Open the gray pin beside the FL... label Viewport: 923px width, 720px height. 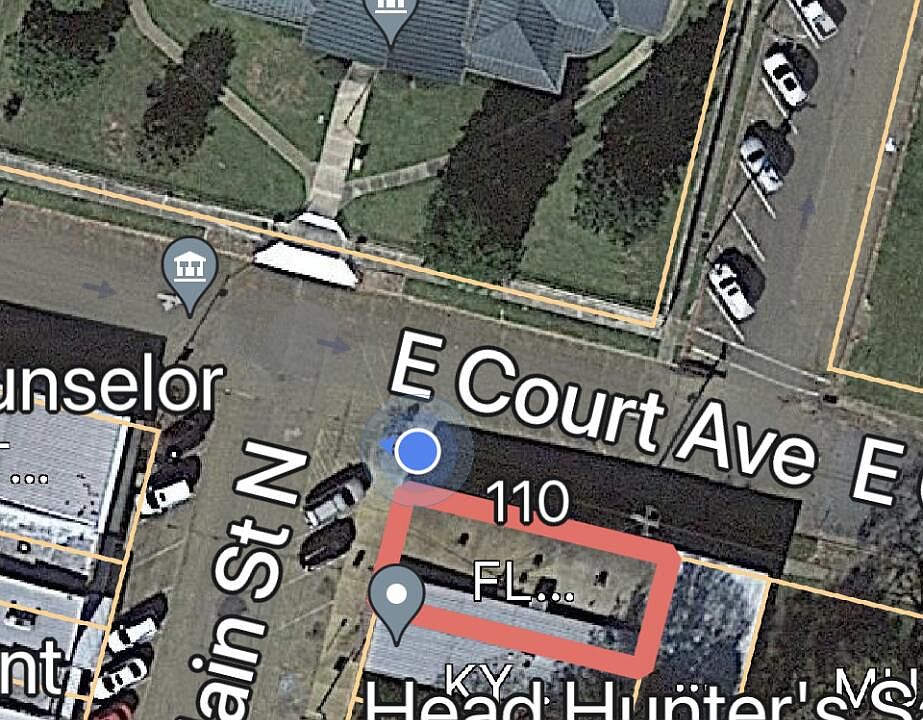point(397,597)
